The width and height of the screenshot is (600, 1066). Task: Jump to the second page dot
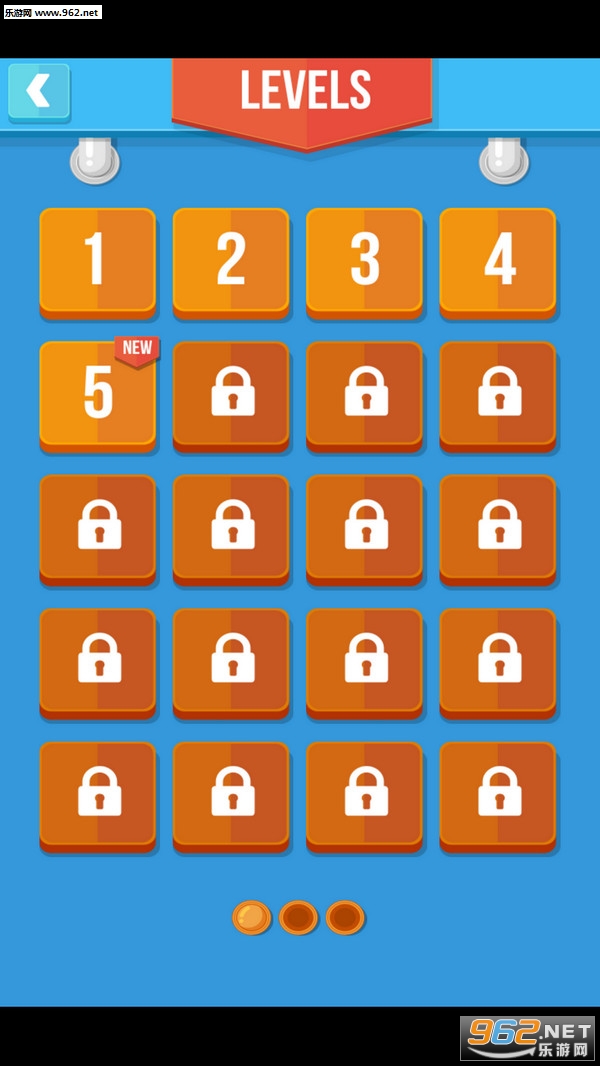[x=298, y=917]
